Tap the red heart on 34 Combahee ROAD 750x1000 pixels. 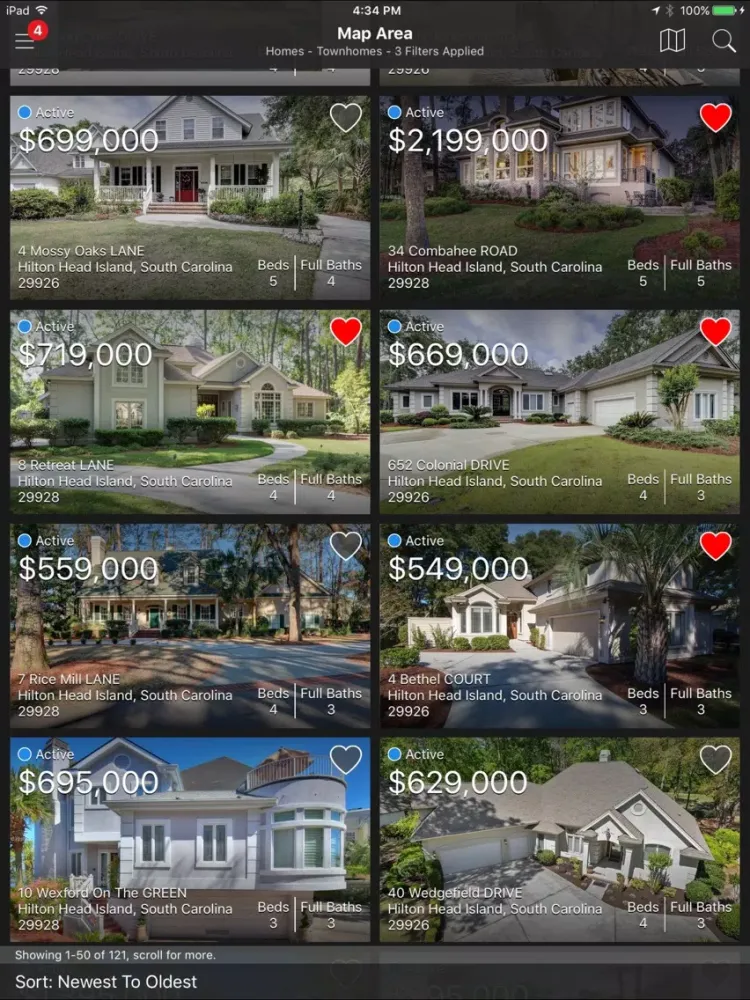(x=715, y=118)
